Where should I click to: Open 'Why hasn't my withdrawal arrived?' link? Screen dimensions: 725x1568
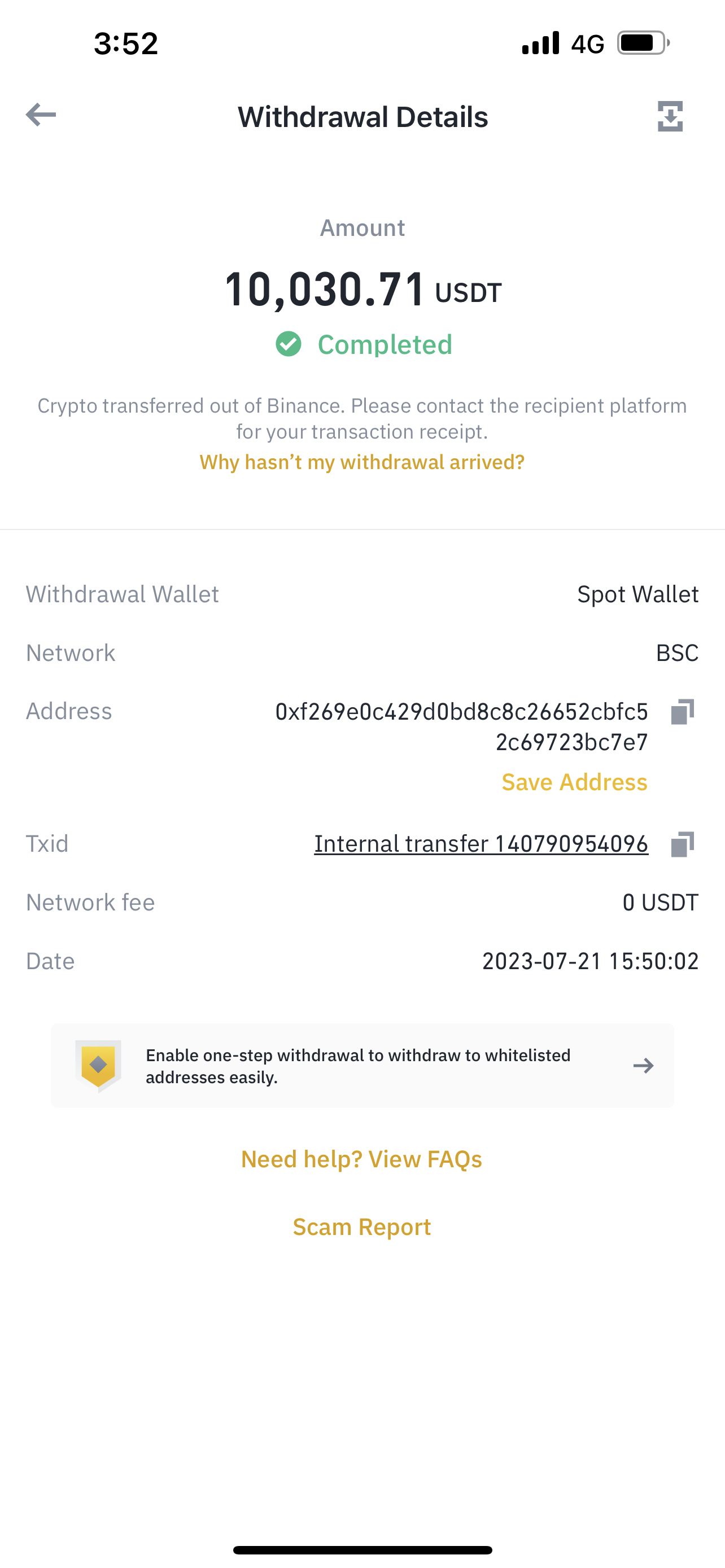(362, 462)
